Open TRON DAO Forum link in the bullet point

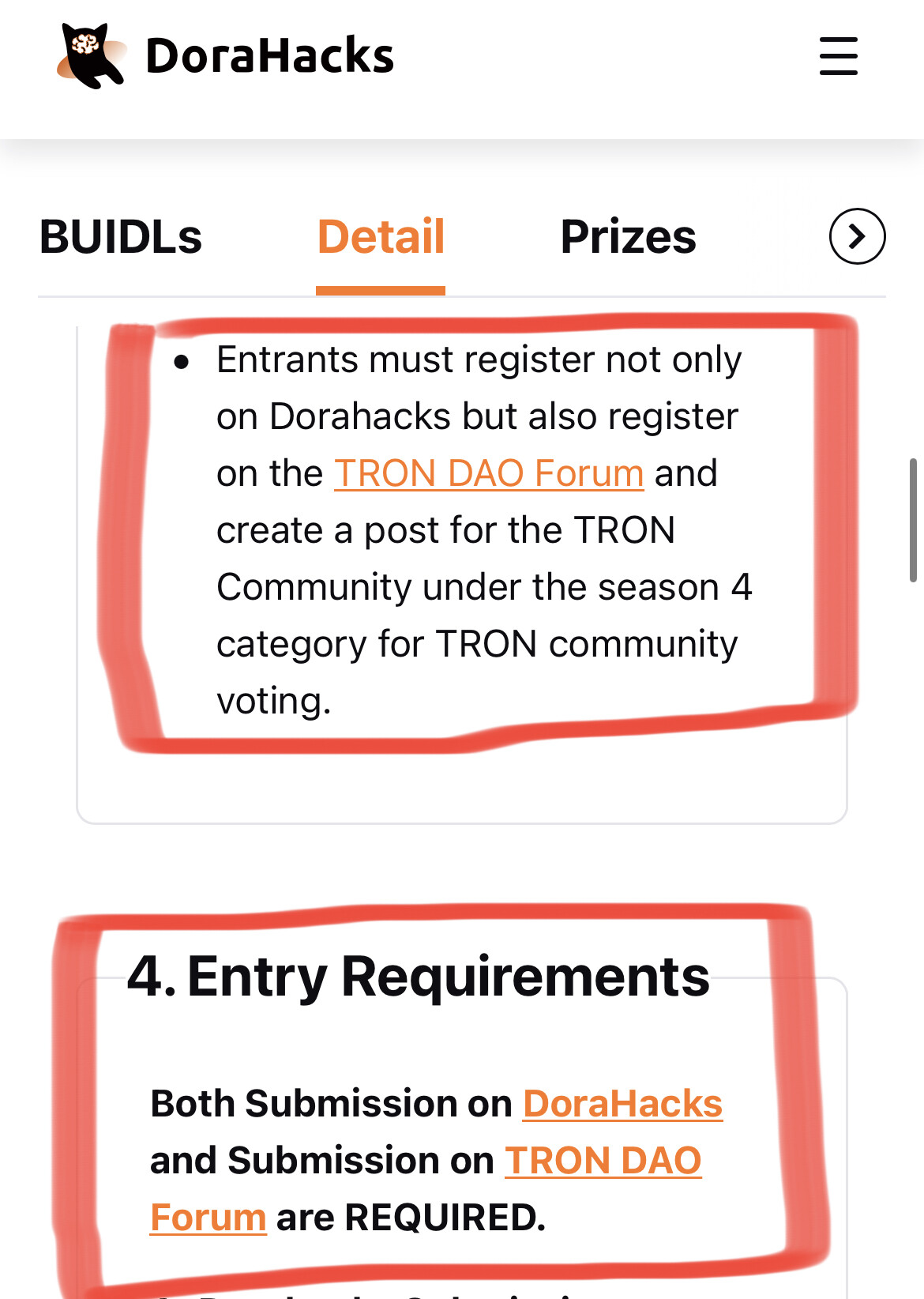coord(489,473)
